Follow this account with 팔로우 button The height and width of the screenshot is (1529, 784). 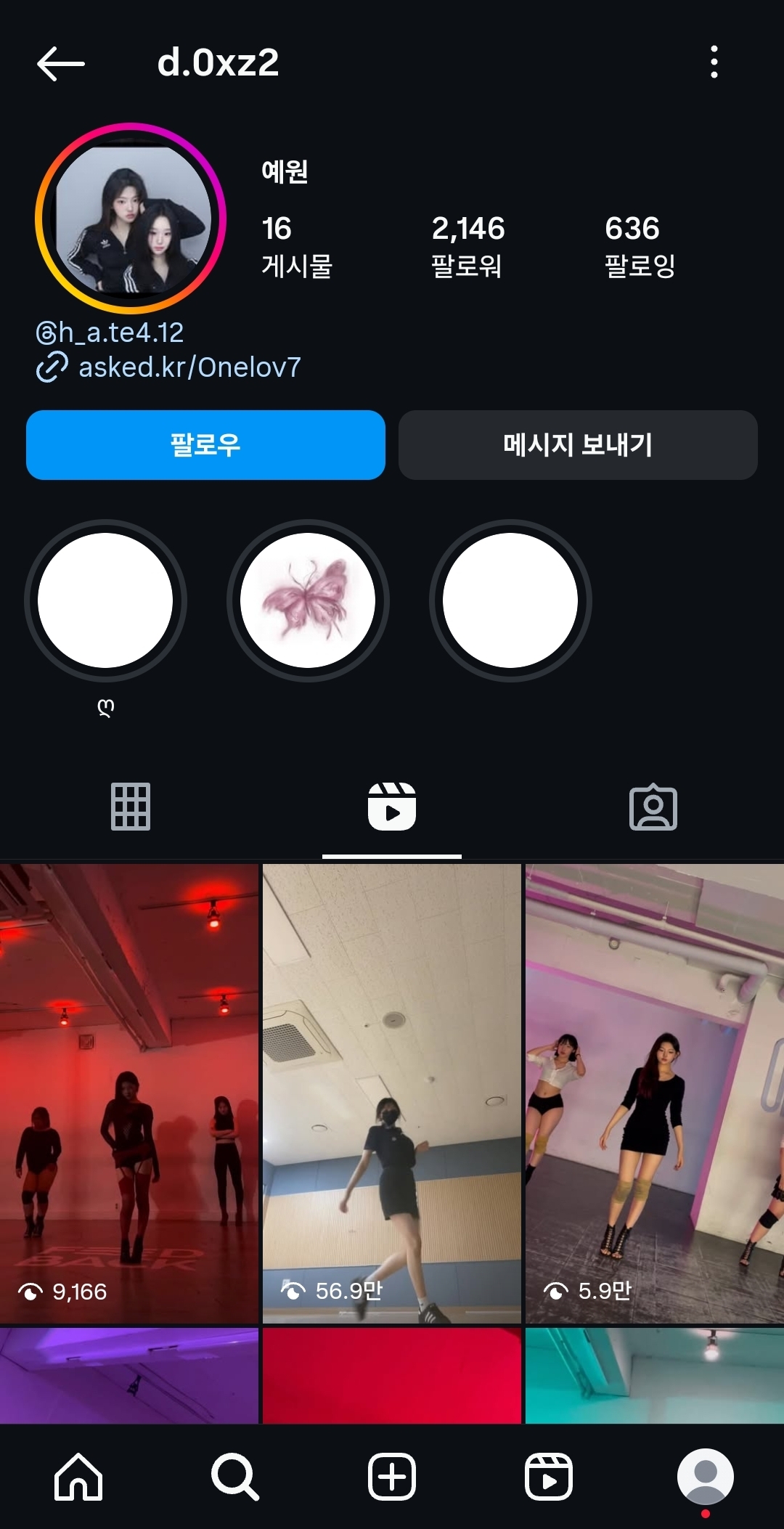click(x=205, y=444)
